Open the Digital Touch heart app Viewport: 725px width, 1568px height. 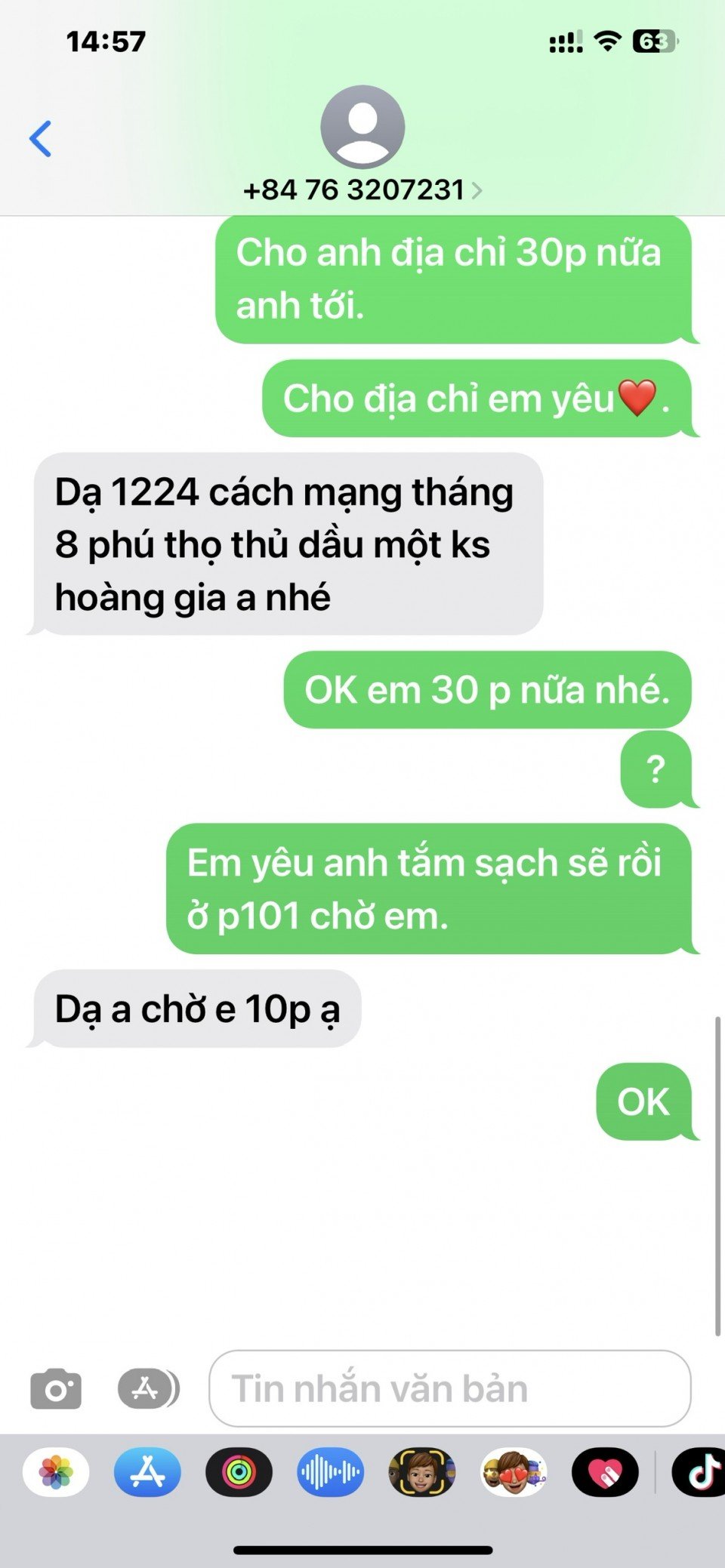coord(605,1472)
